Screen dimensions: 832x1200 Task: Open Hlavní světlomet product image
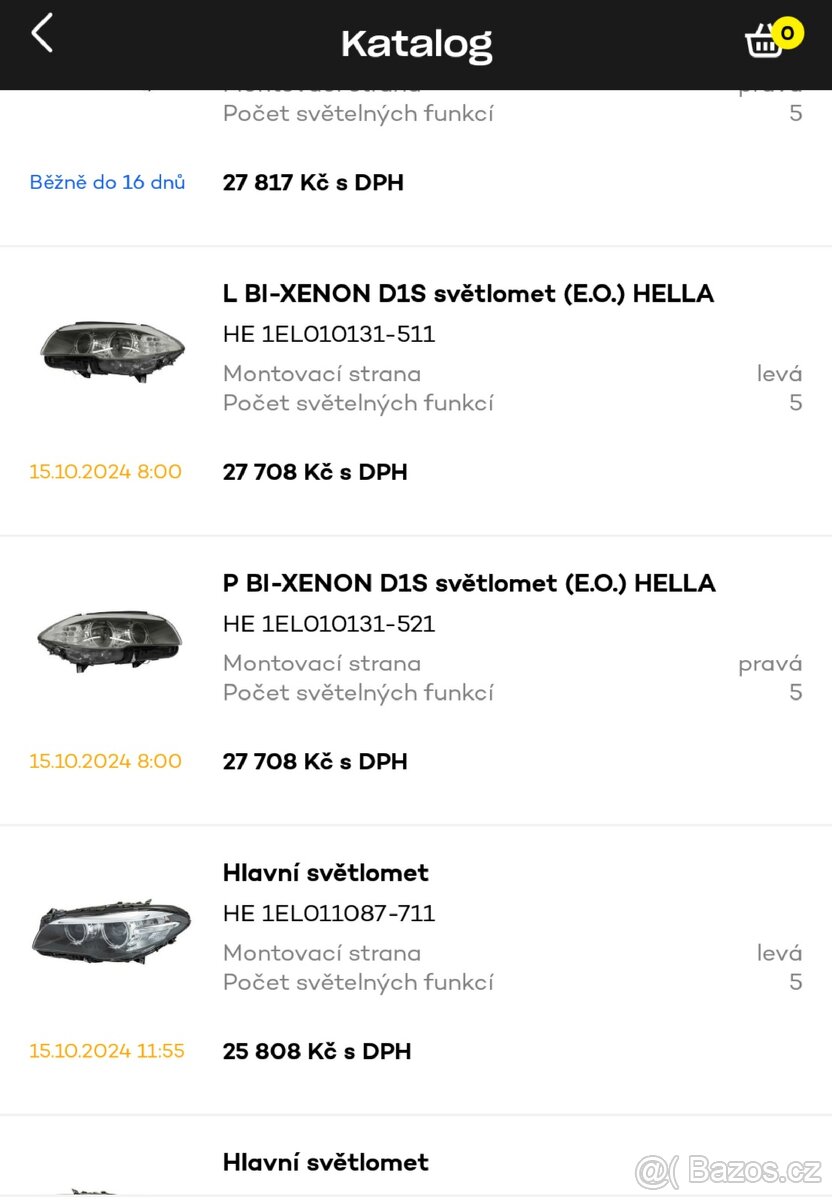point(110,930)
